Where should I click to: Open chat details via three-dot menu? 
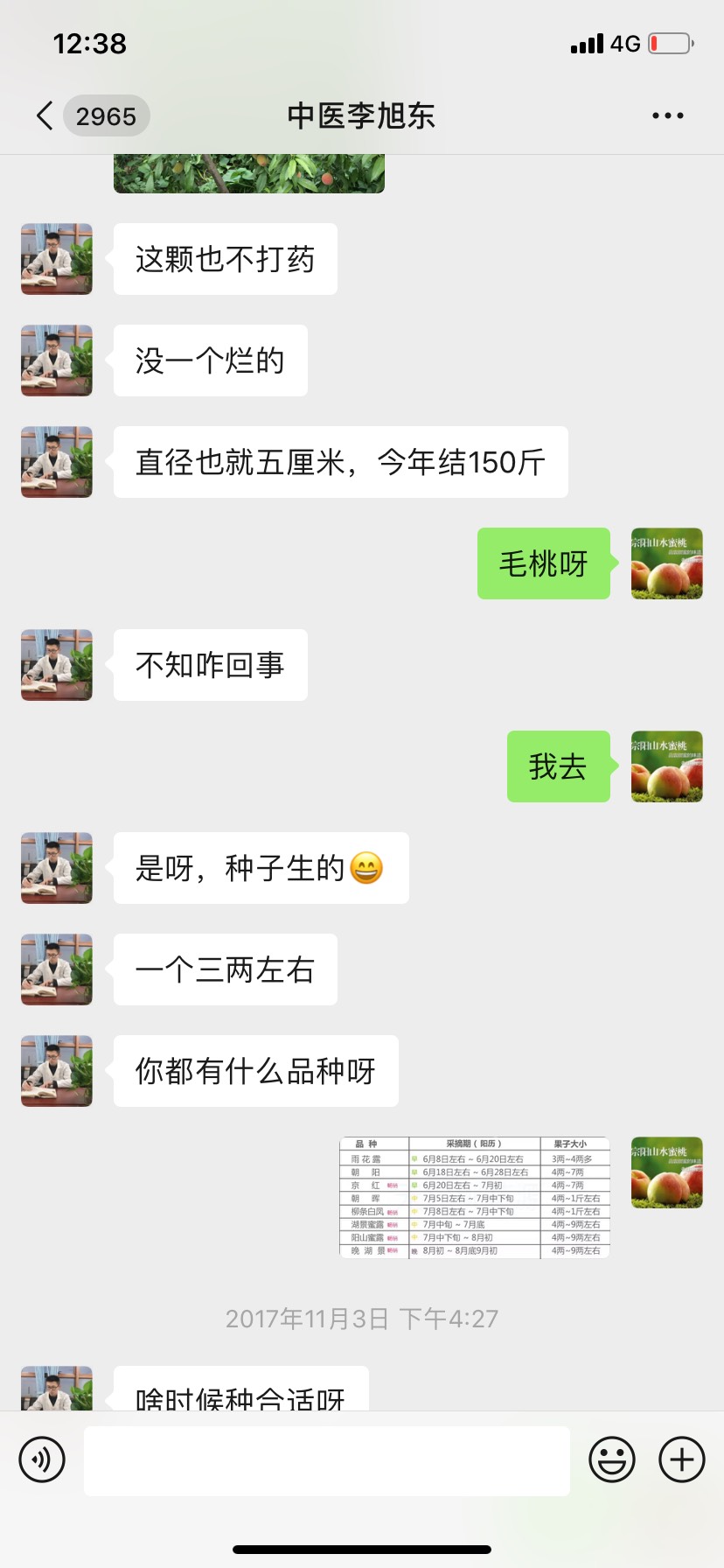click(667, 115)
